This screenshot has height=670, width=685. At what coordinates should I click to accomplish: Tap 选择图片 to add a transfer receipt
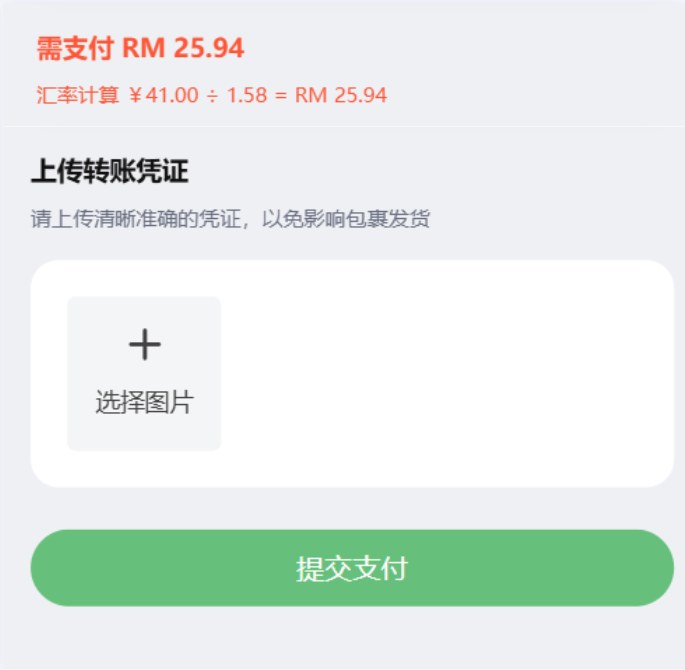(x=144, y=373)
